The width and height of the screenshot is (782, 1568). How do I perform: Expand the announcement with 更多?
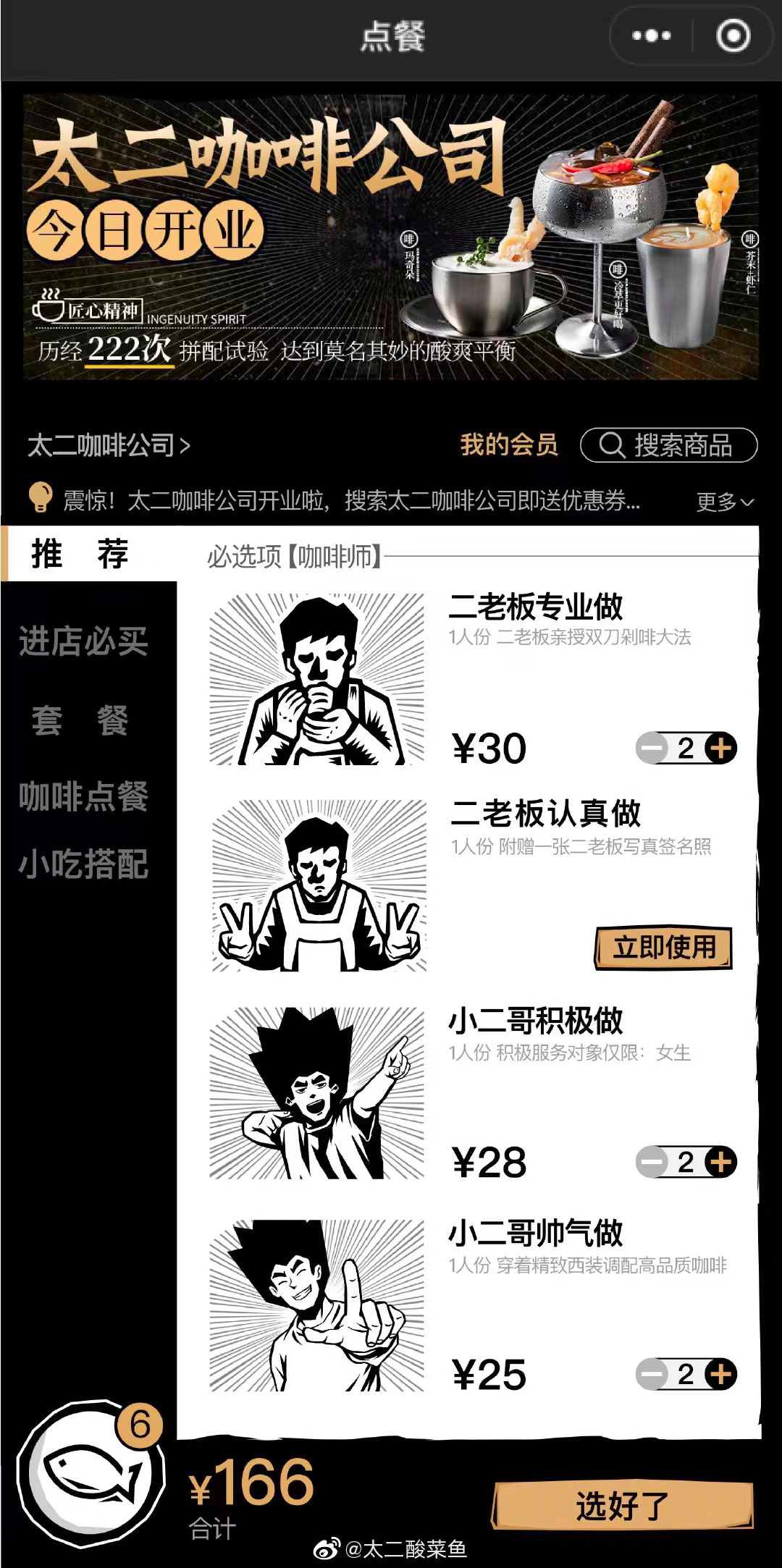pyautogui.click(x=724, y=501)
